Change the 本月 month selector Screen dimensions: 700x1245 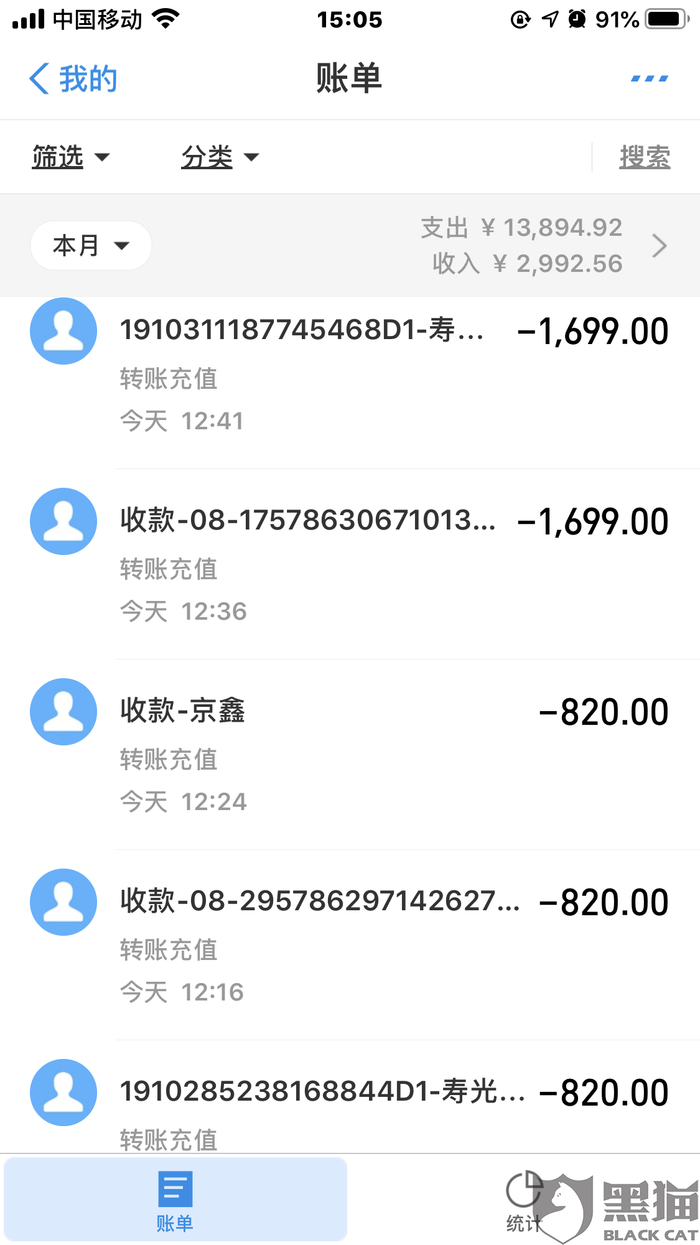click(91, 246)
